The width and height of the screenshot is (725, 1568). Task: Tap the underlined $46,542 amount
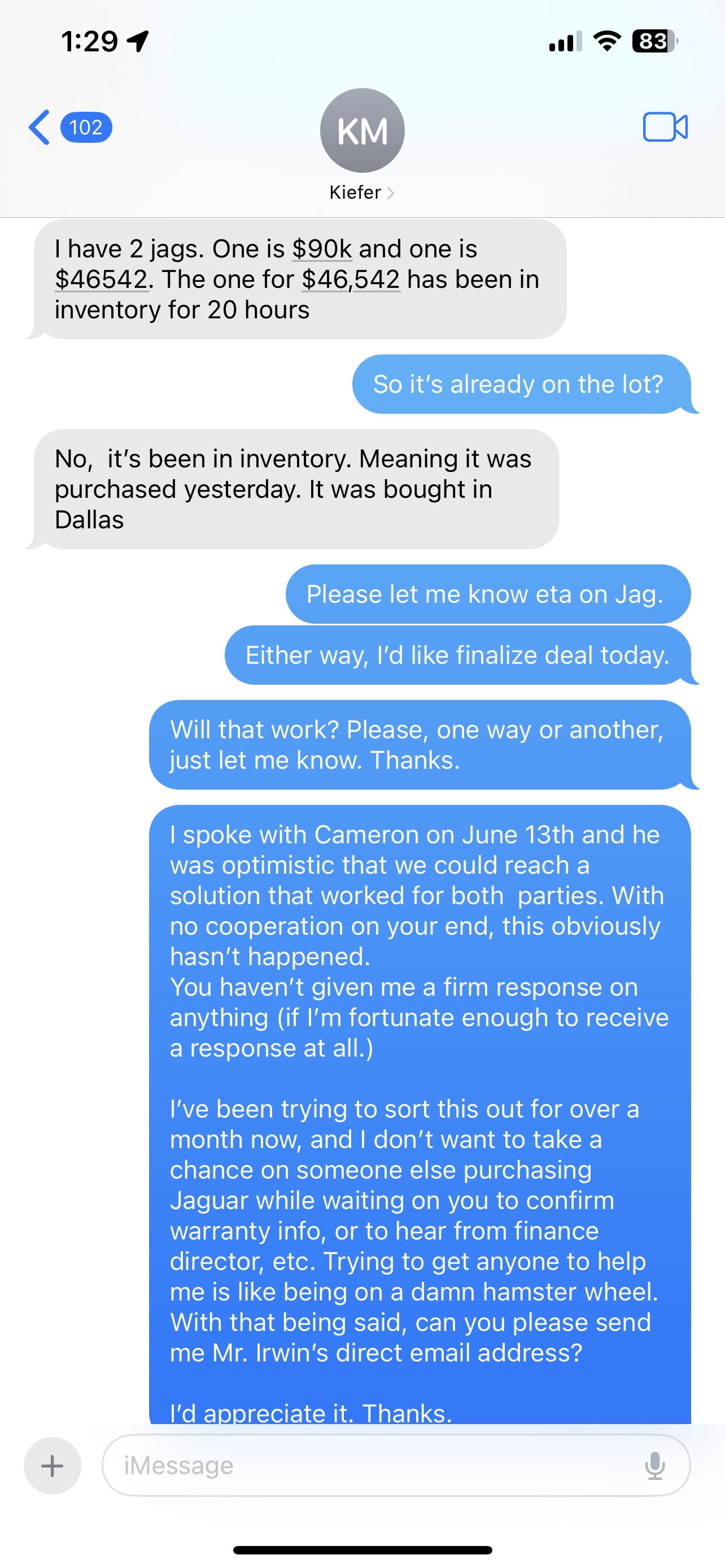coord(351,279)
